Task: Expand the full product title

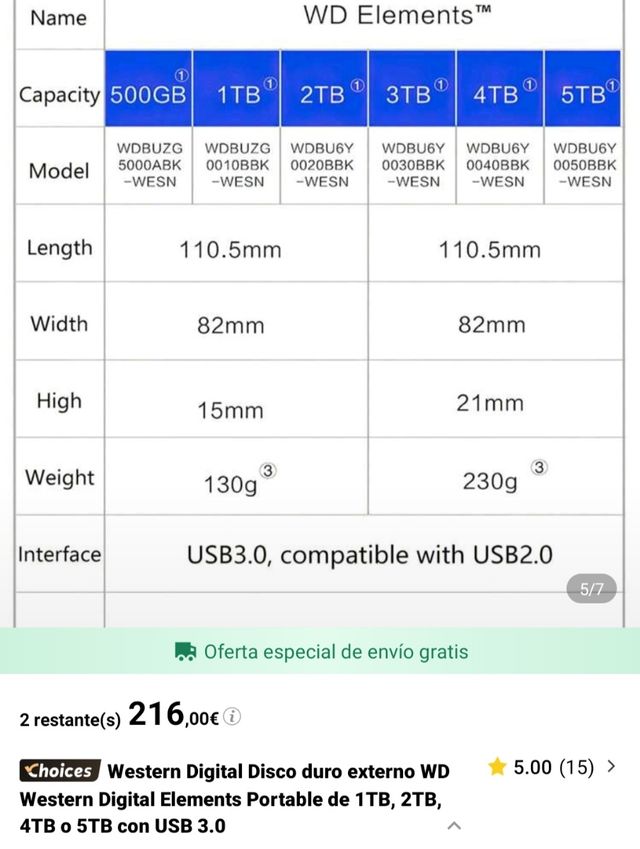Action: (x=454, y=826)
